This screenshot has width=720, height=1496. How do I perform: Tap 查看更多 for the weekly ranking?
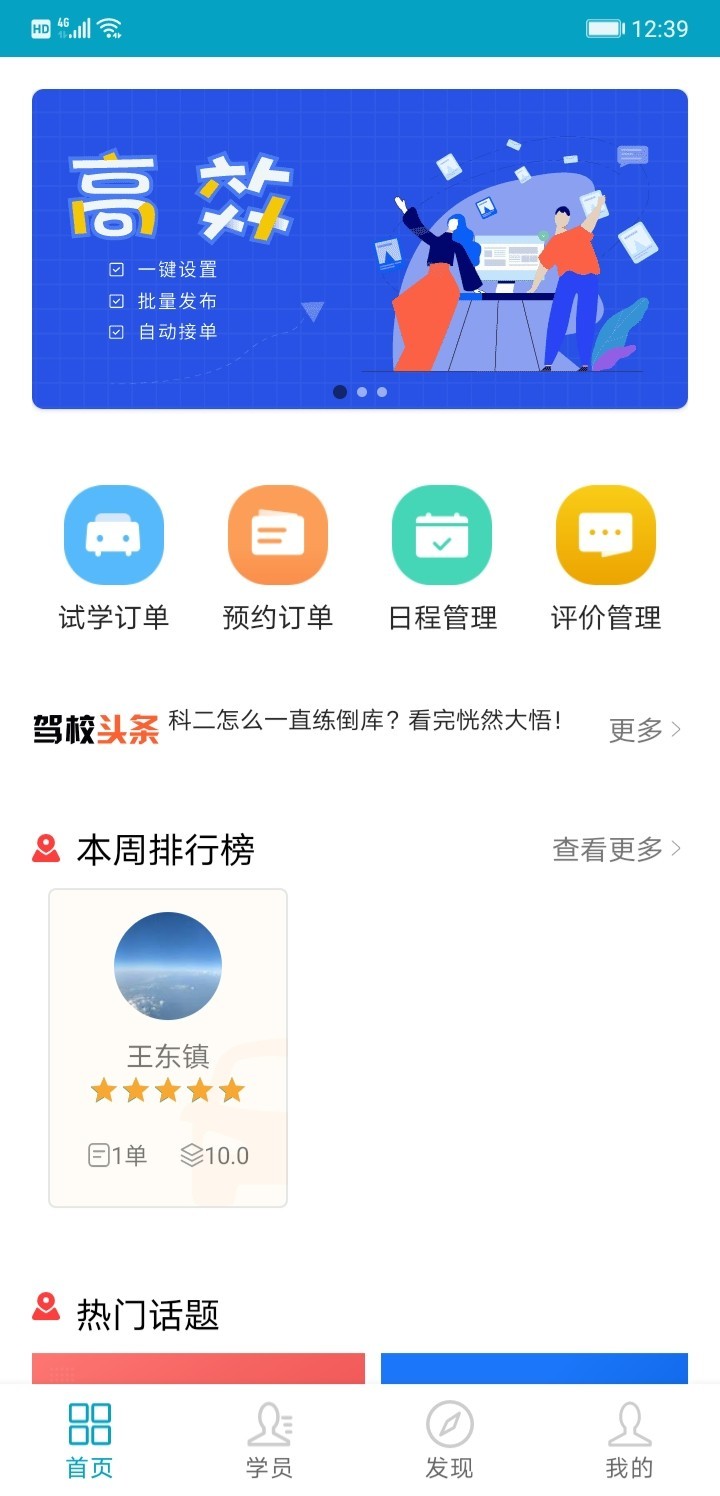pos(616,849)
